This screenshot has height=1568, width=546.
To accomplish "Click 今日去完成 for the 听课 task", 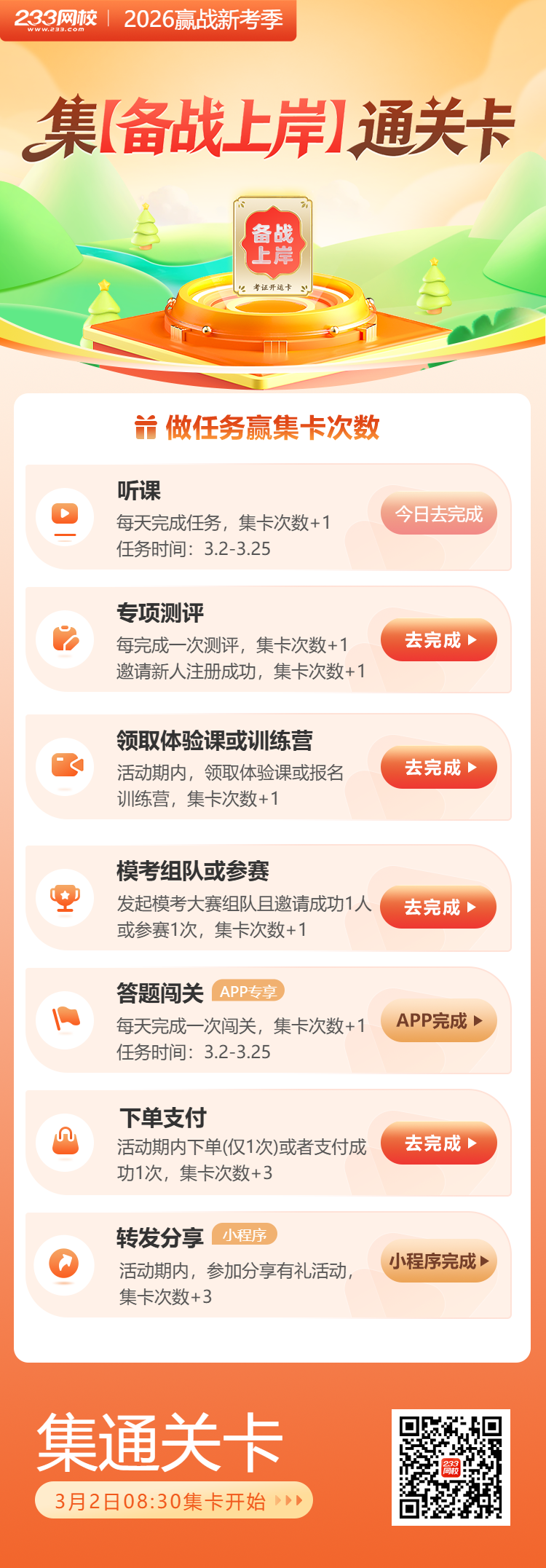I will pyautogui.click(x=438, y=514).
